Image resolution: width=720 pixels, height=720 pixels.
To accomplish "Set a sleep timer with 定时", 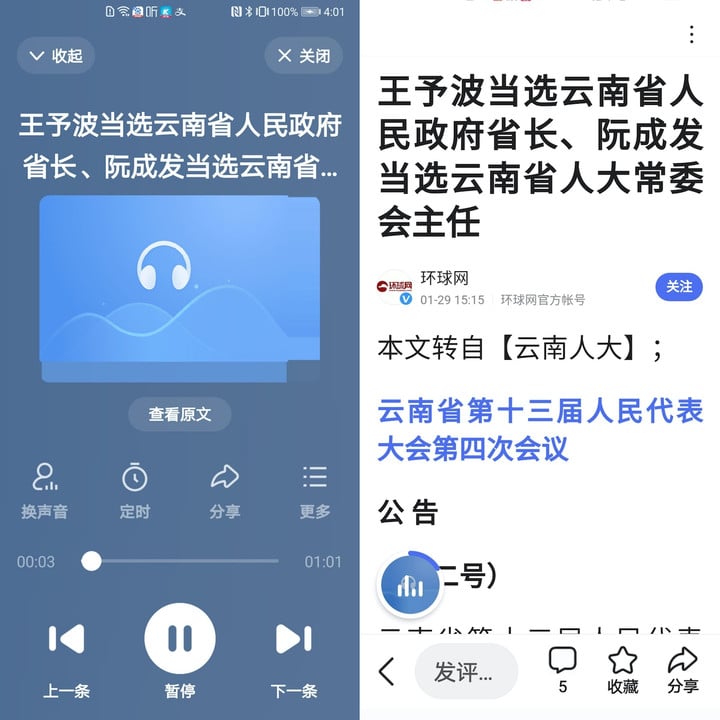I will coord(135,491).
